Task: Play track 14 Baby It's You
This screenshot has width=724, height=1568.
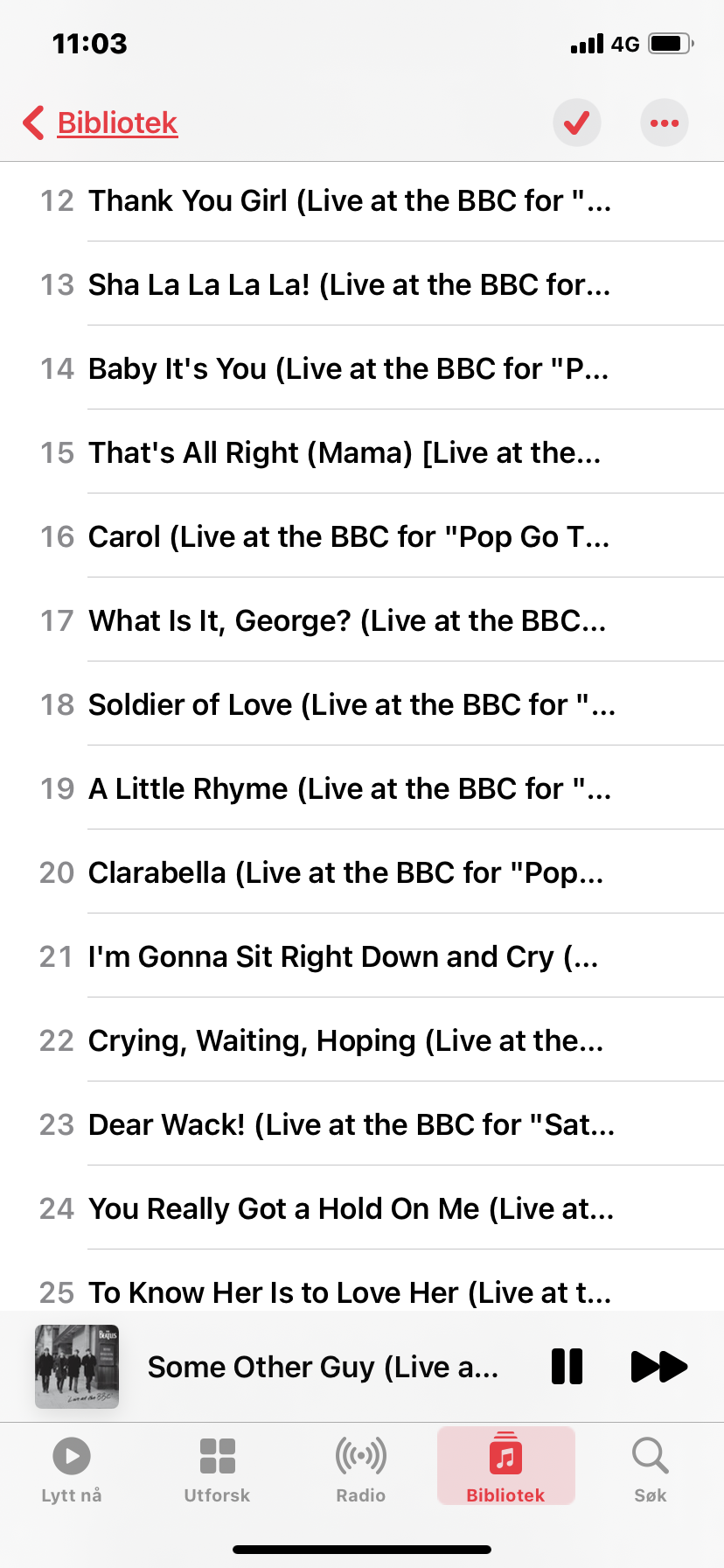Action: coord(362,368)
